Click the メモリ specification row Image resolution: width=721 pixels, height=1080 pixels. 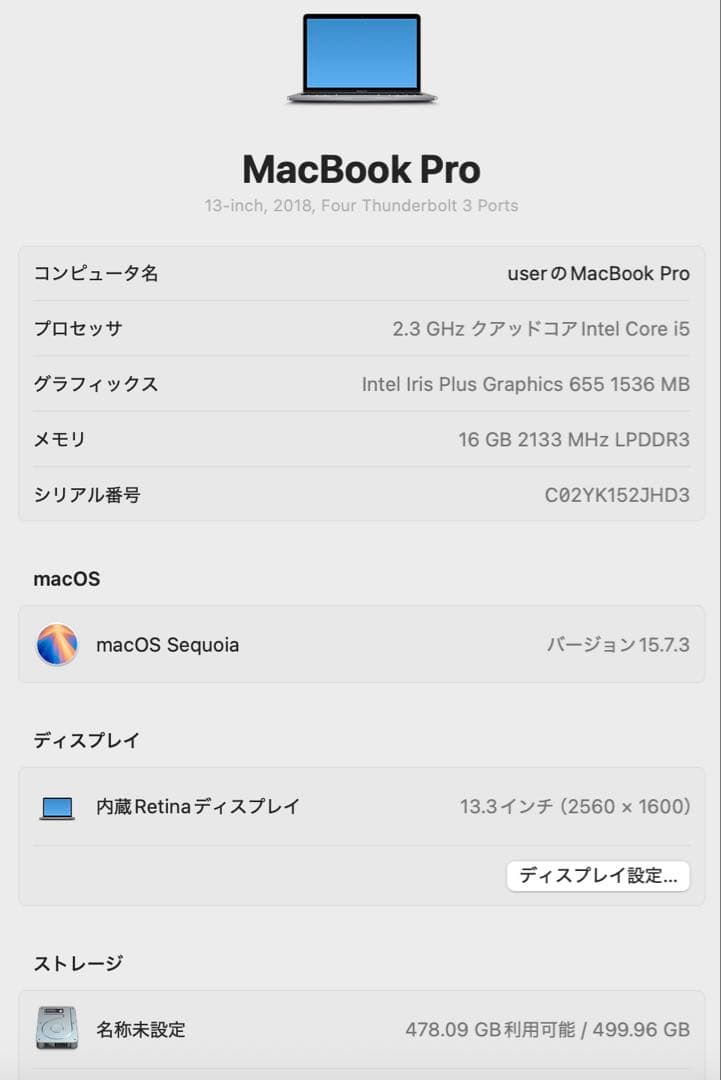360,439
